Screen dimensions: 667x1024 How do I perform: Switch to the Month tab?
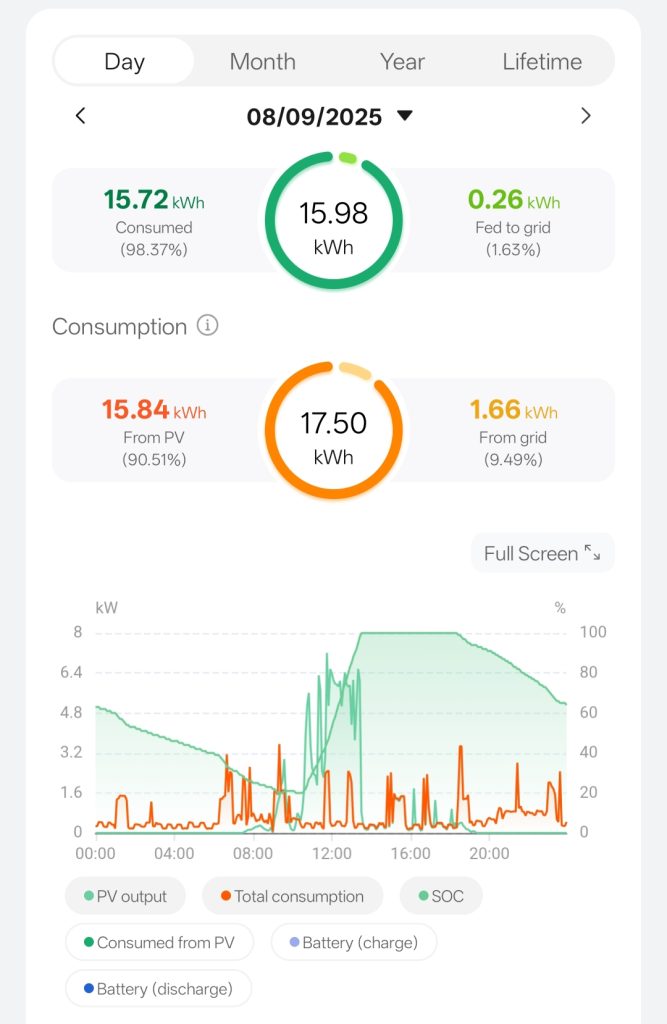tap(262, 61)
